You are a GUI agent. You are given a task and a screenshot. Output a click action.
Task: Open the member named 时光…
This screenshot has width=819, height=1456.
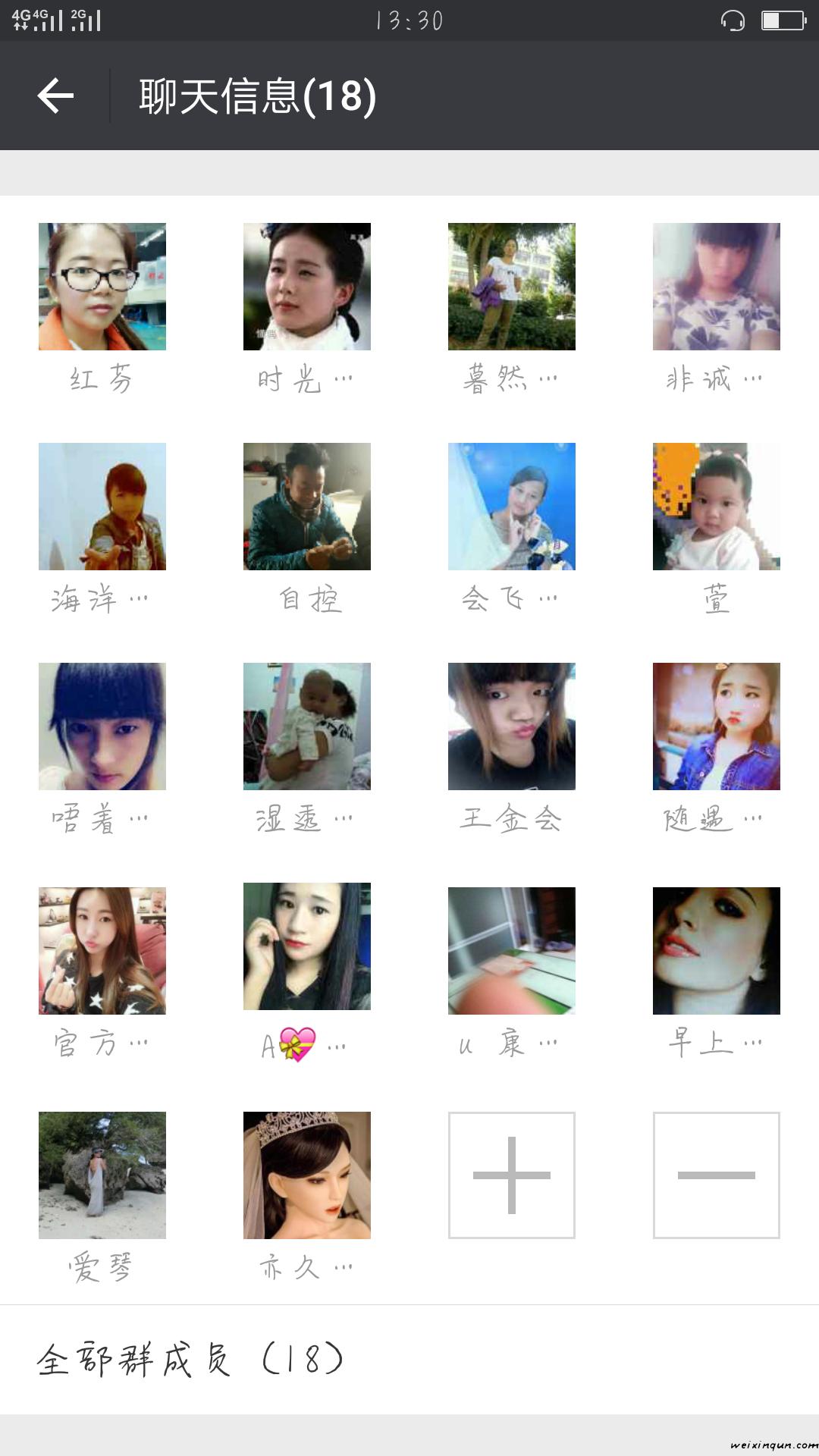tap(307, 287)
